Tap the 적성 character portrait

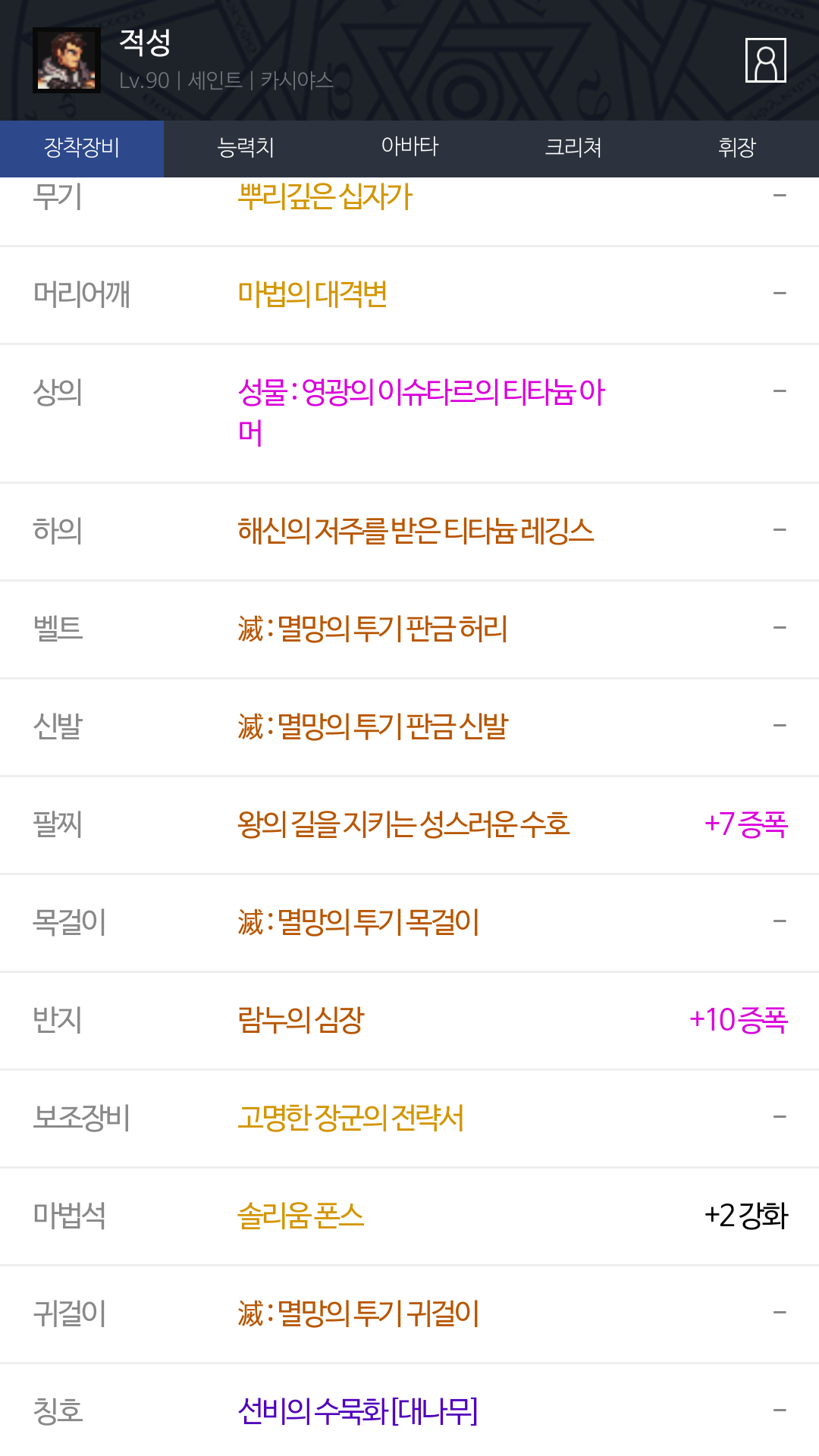(67, 61)
